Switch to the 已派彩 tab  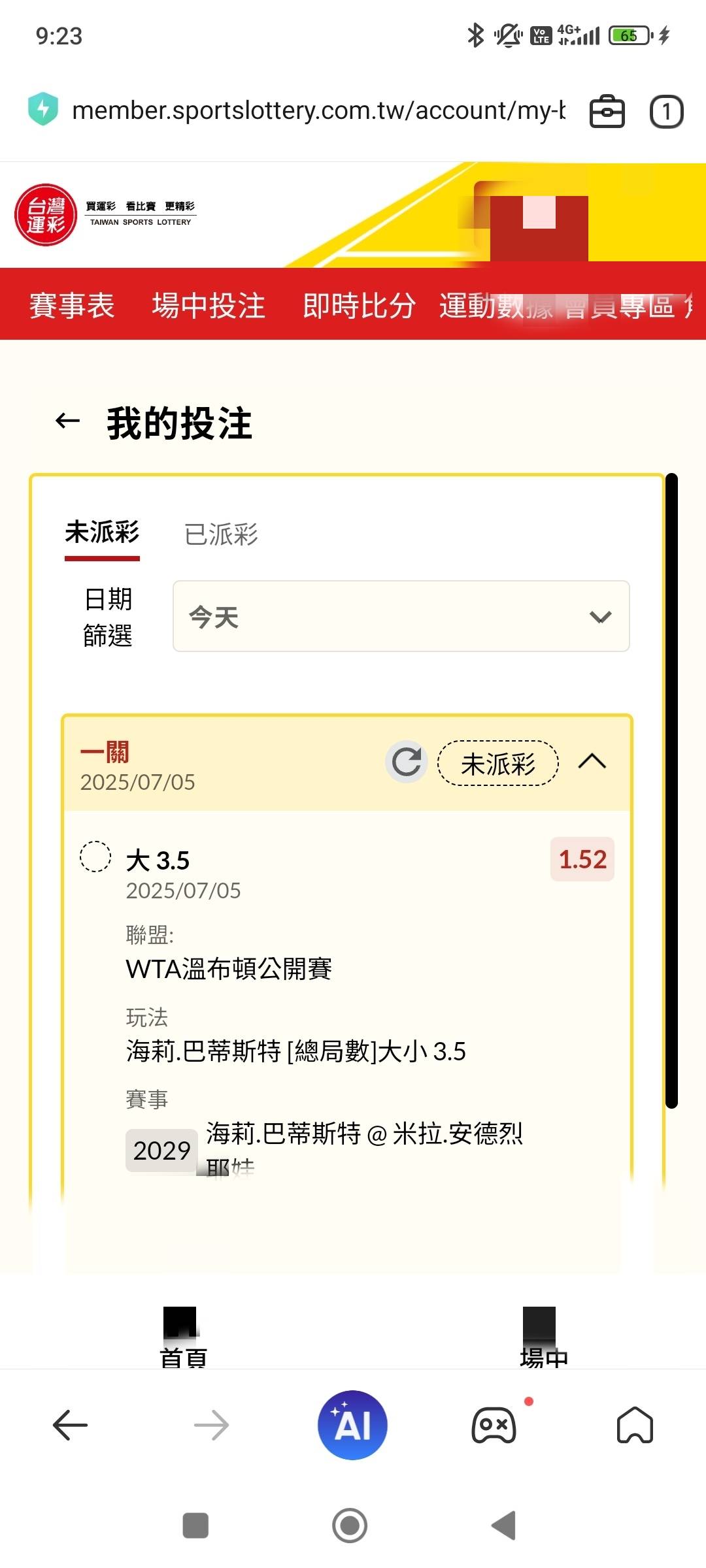221,534
